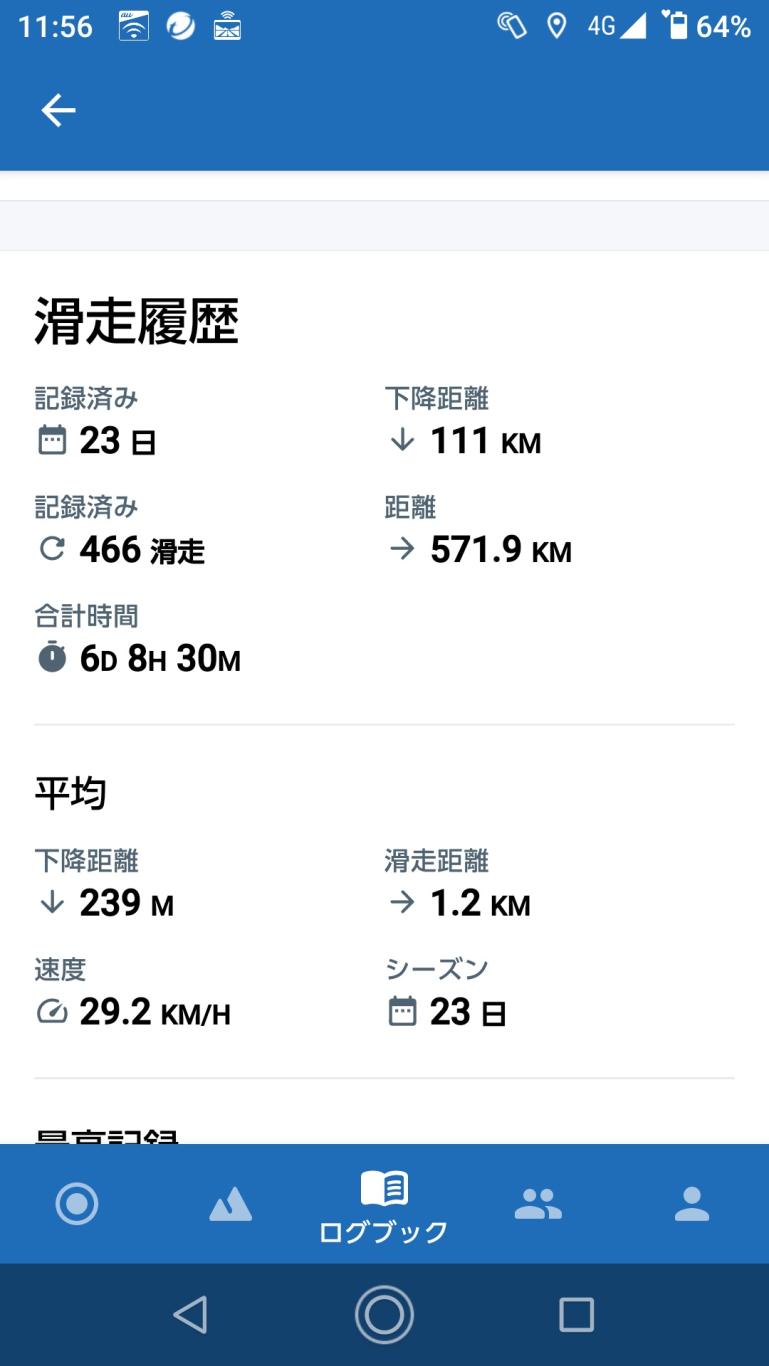Open the friends tab
Image resolution: width=769 pixels, height=1366 pixels.
[538, 1203]
